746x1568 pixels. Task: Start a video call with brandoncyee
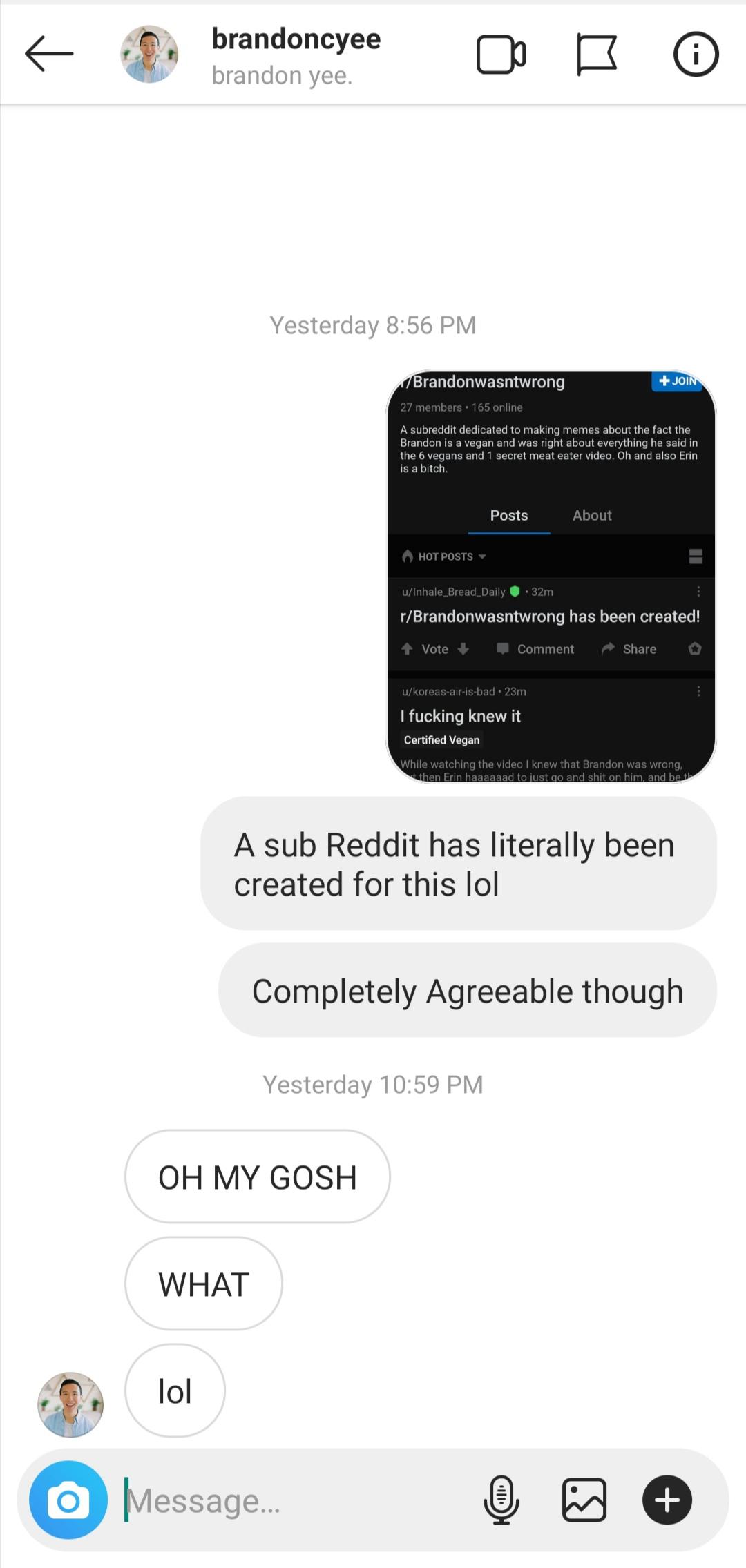pos(501,55)
